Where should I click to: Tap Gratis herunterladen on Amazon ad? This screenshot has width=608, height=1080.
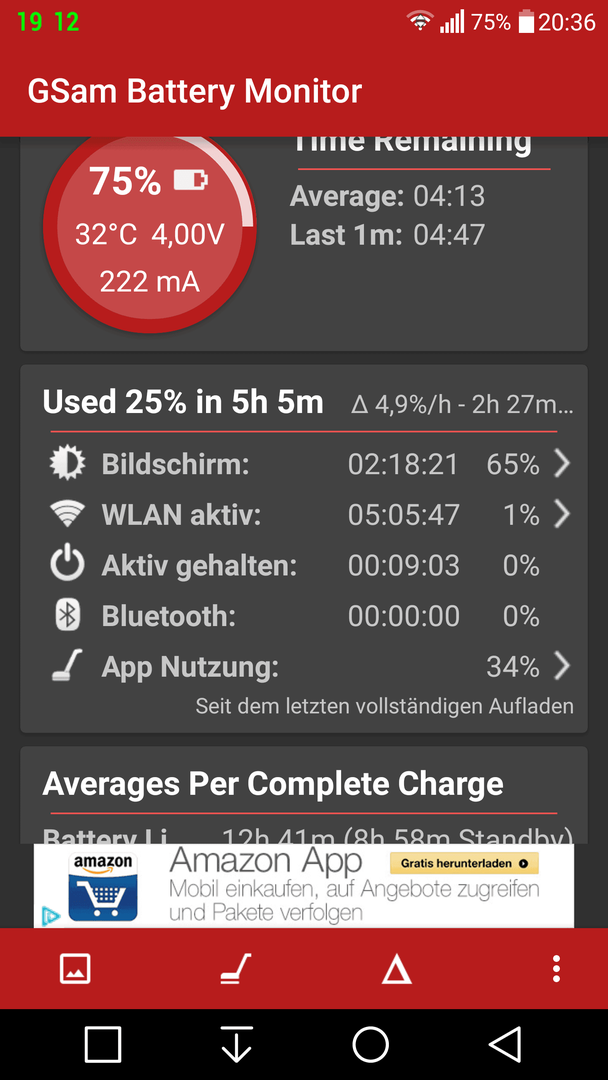coord(464,863)
